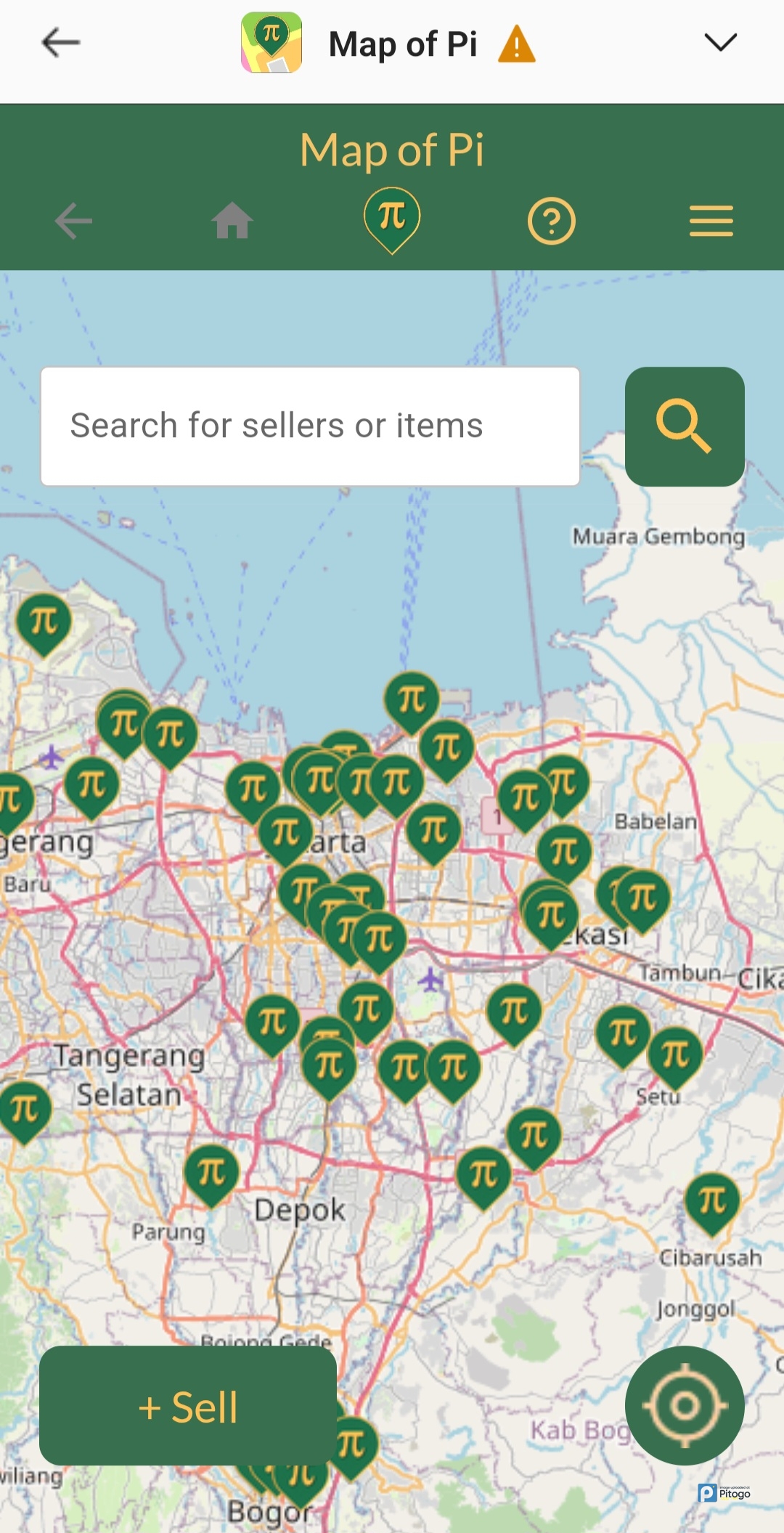Tap the green toolbar back arrow
This screenshot has height=1533, width=784.
click(x=73, y=221)
